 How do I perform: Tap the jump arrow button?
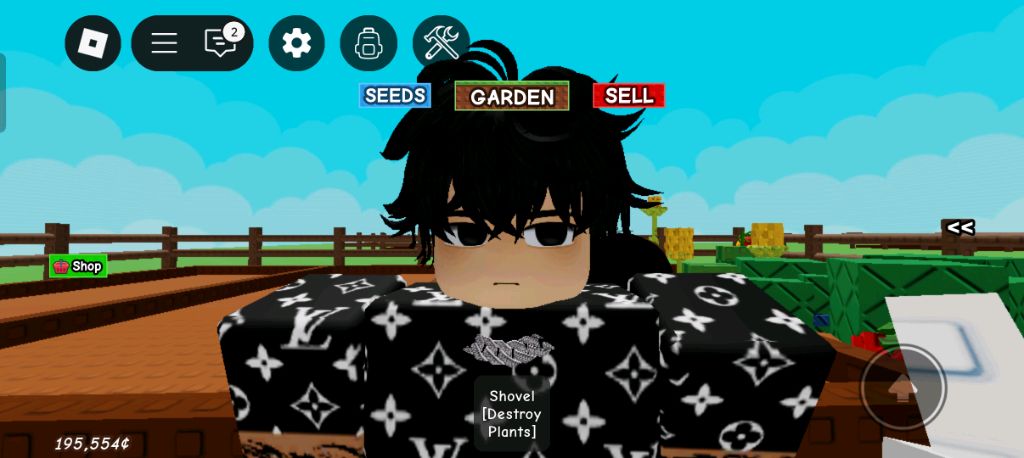[903, 388]
